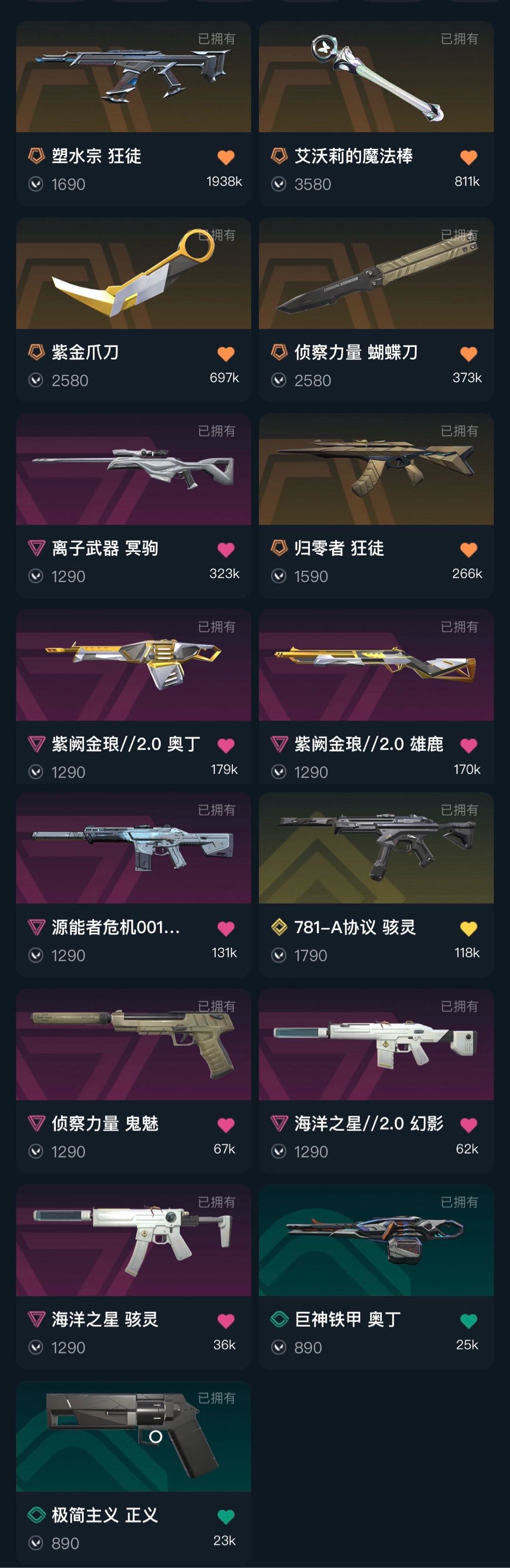The width and height of the screenshot is (510, 1568).
Task: Like the 源能者危机001 skin
Action: [x=226, y=929]
